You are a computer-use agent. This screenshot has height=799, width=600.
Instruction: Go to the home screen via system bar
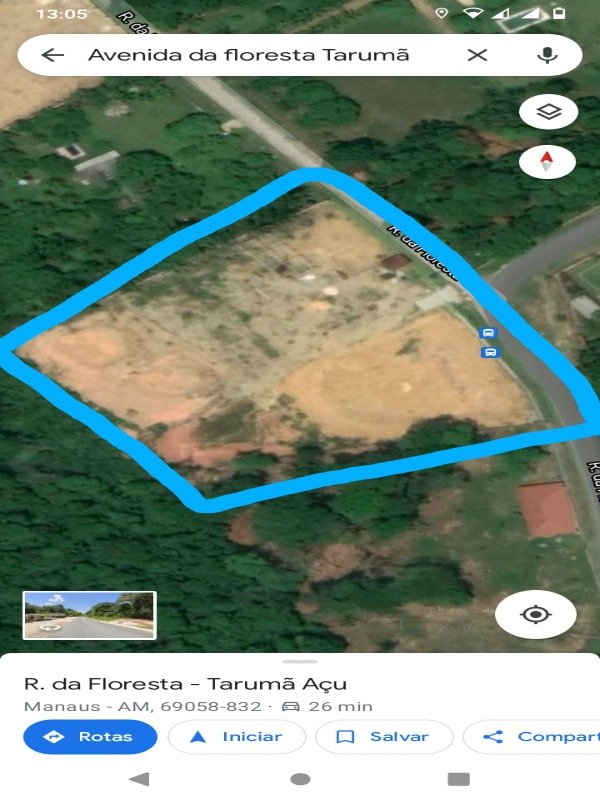(300, 779)
